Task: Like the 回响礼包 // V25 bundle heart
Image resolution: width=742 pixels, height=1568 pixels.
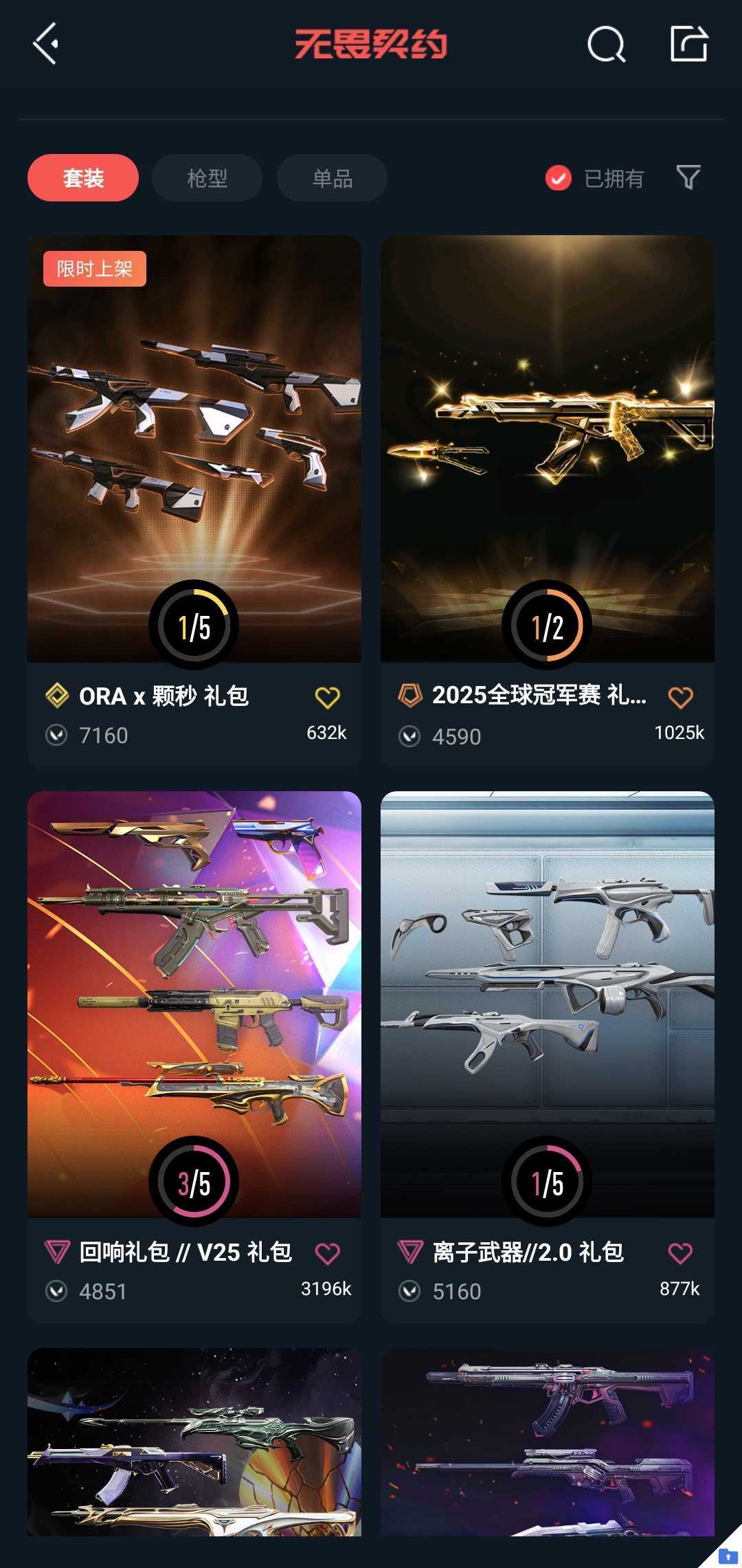Action: click(327, 1253)
